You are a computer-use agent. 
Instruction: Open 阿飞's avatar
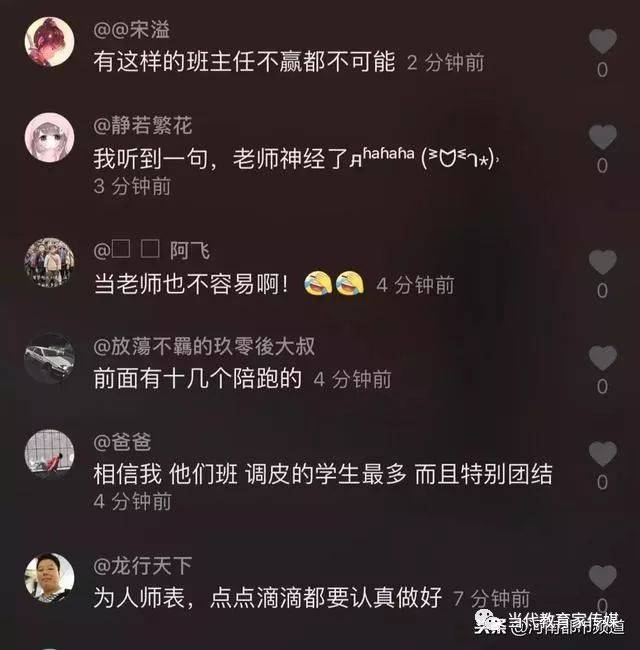pos(49,262)
